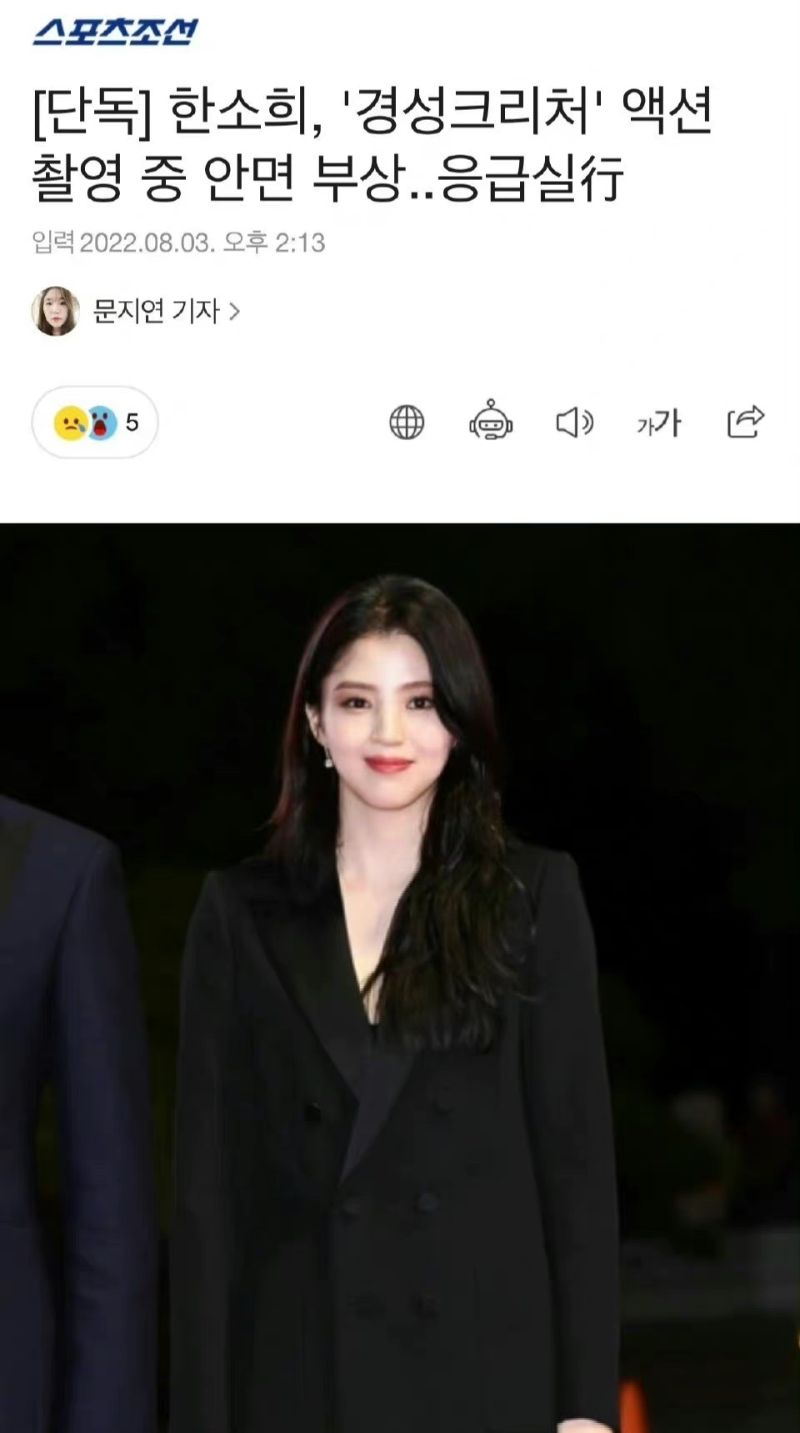The width and height of the screenshot is (800, 1433).
Task: Listen to the article with the speaker icon
Action: (574, 423)
